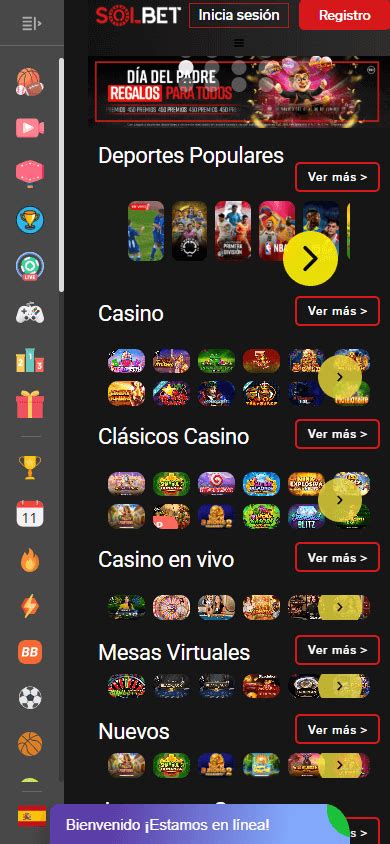Open the Registro sign-up button
The width and height of the screenshot is (390, 844).
click(344, 15)
